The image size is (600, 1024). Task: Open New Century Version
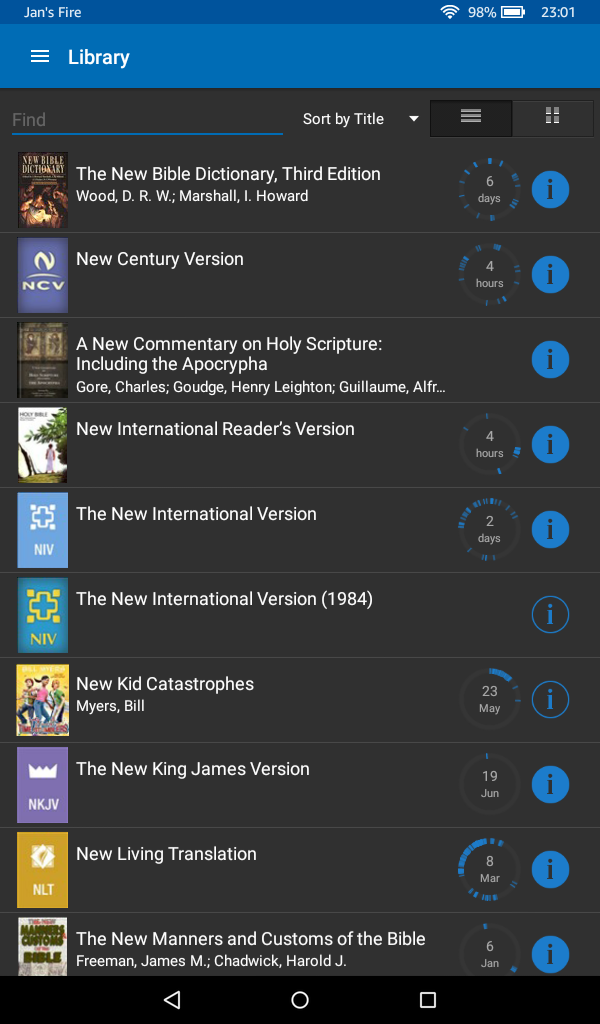160,260
